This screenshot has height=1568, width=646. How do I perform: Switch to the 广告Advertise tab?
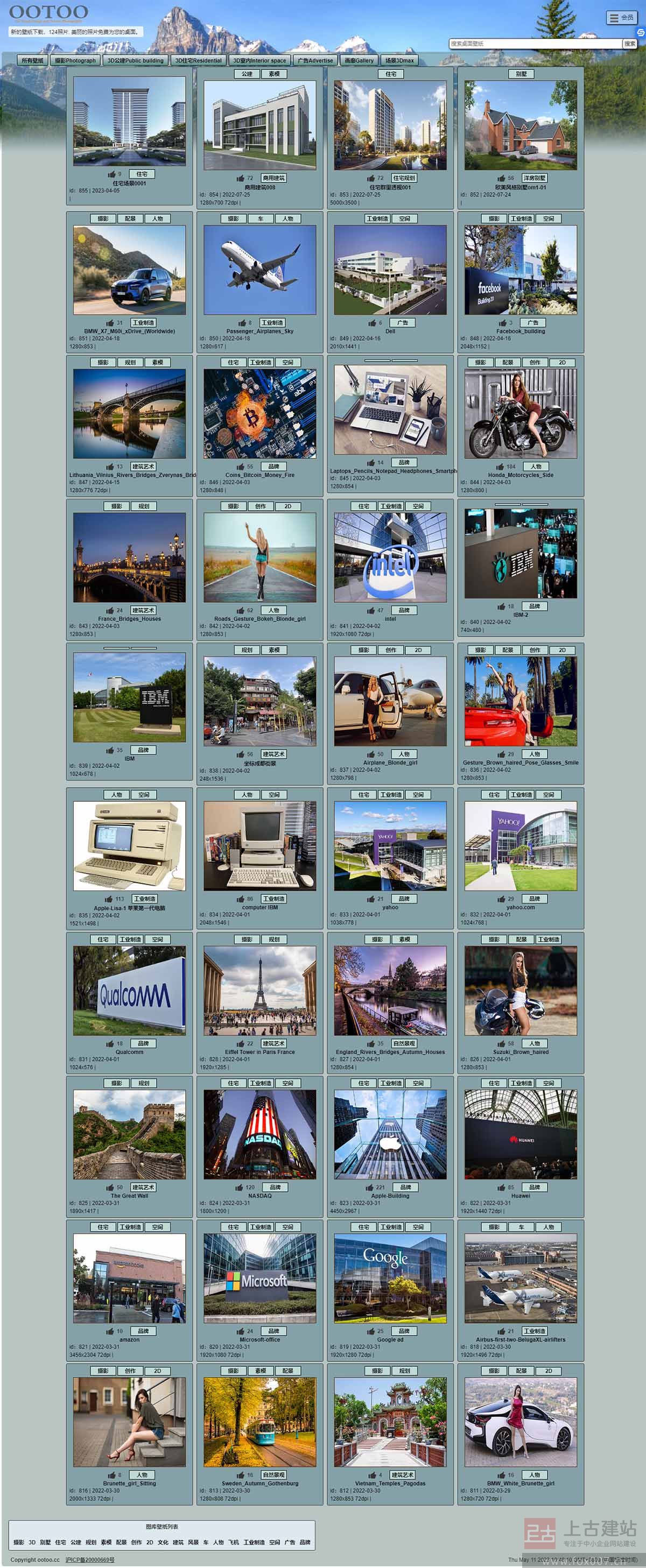[315, 60]
